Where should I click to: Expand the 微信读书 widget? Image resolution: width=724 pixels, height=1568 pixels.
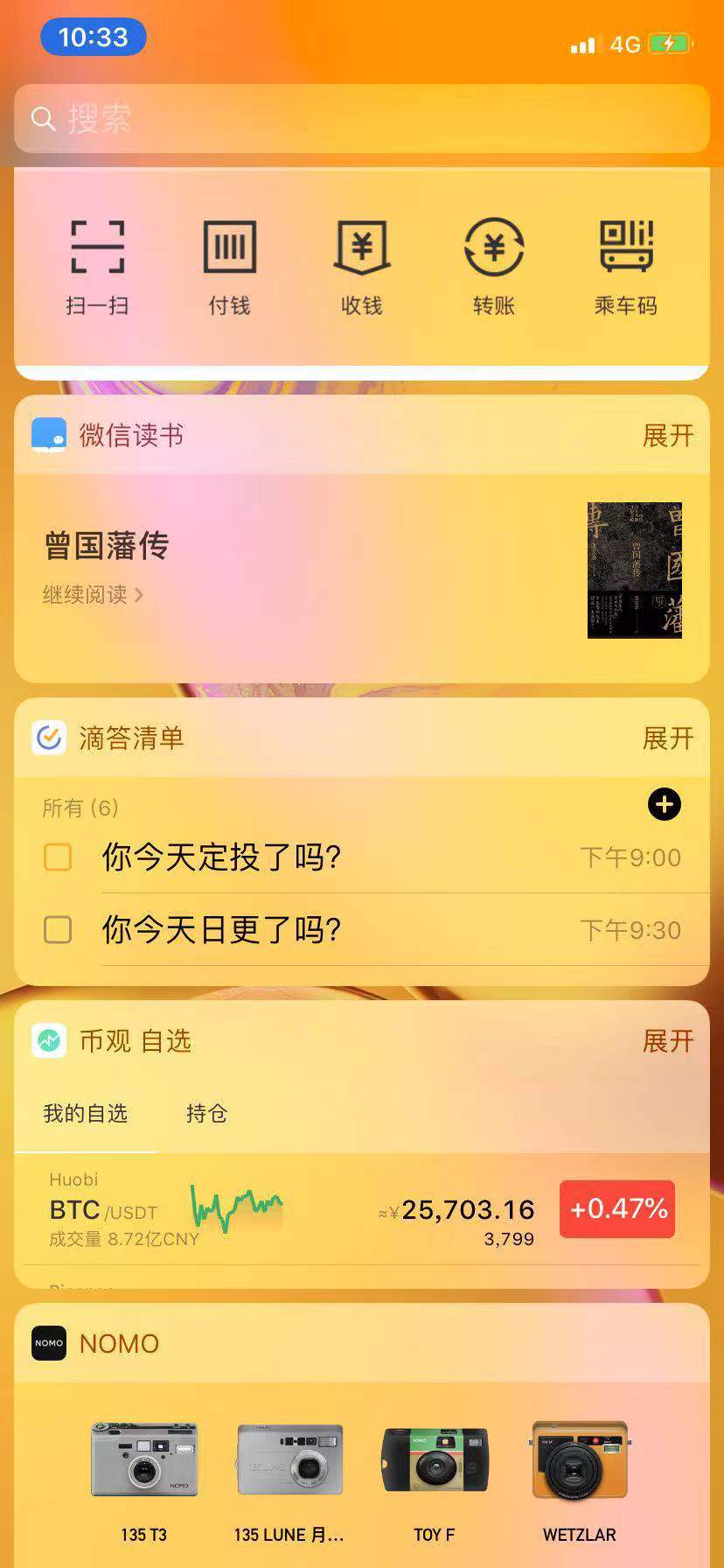tap(667, 436)
